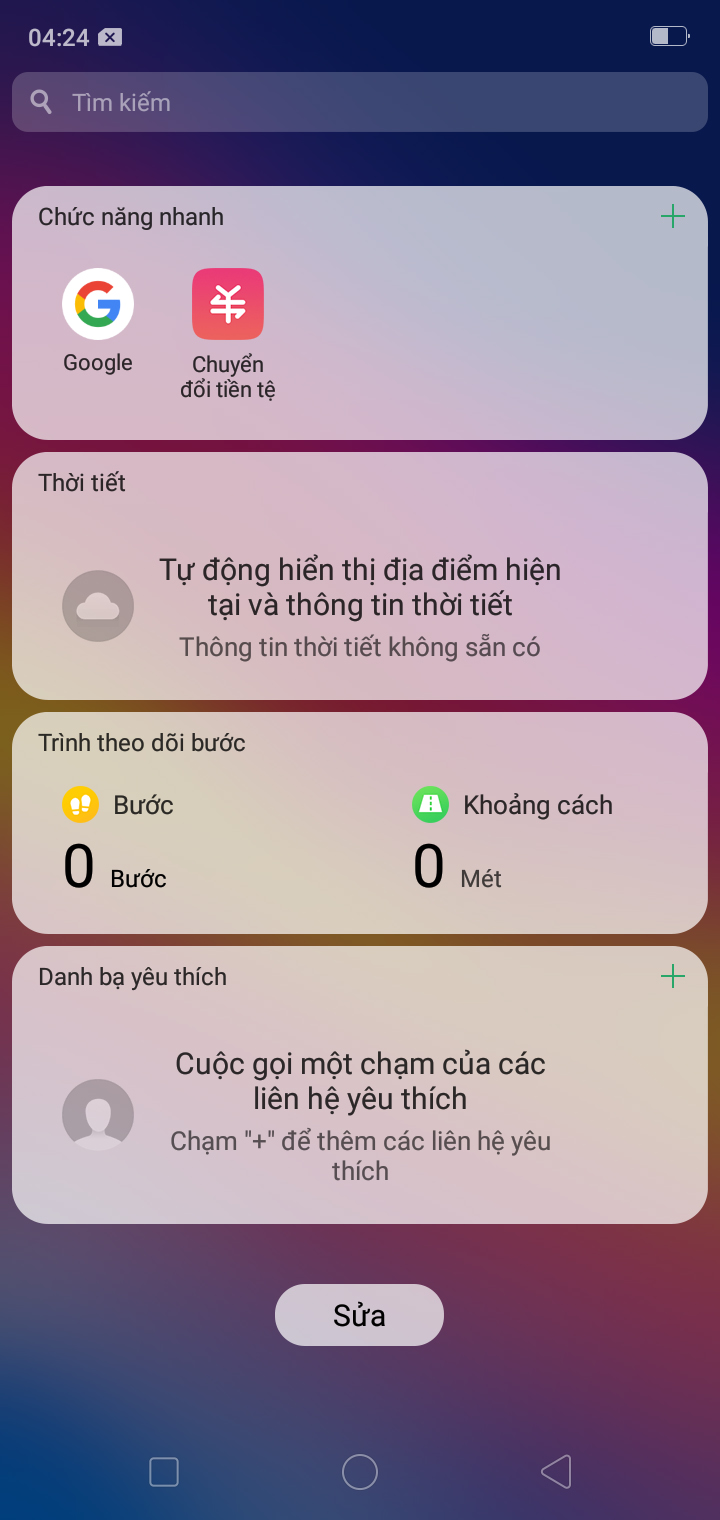The image size is (720, 1520).
Task: Tap the Sửa edit button
Action: (359, 1315)
